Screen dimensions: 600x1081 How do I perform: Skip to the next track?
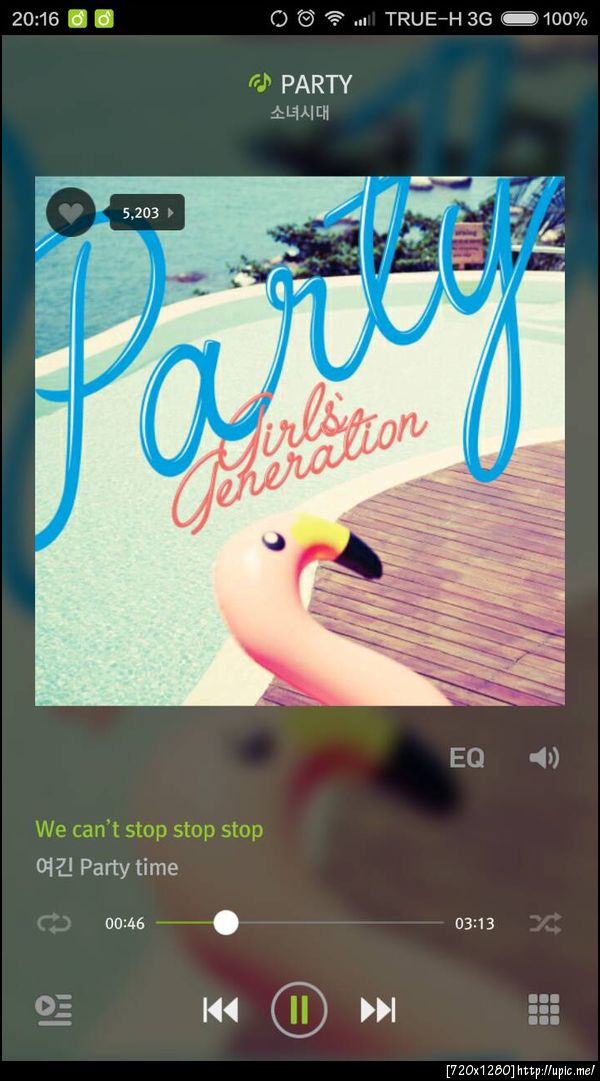378,1010
